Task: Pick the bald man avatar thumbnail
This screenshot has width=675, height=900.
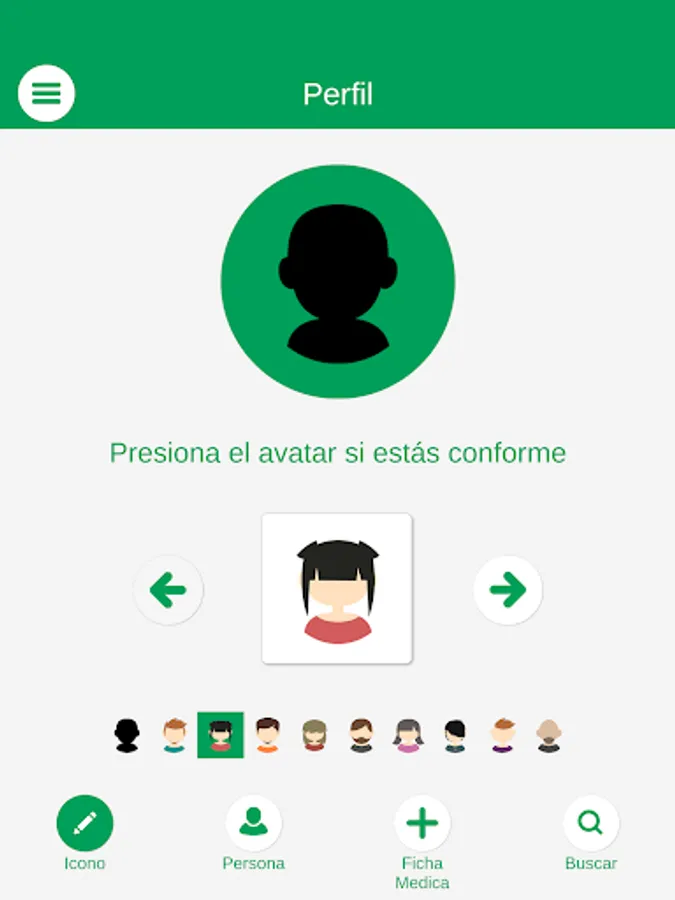Action: click(x=548, y=735)
